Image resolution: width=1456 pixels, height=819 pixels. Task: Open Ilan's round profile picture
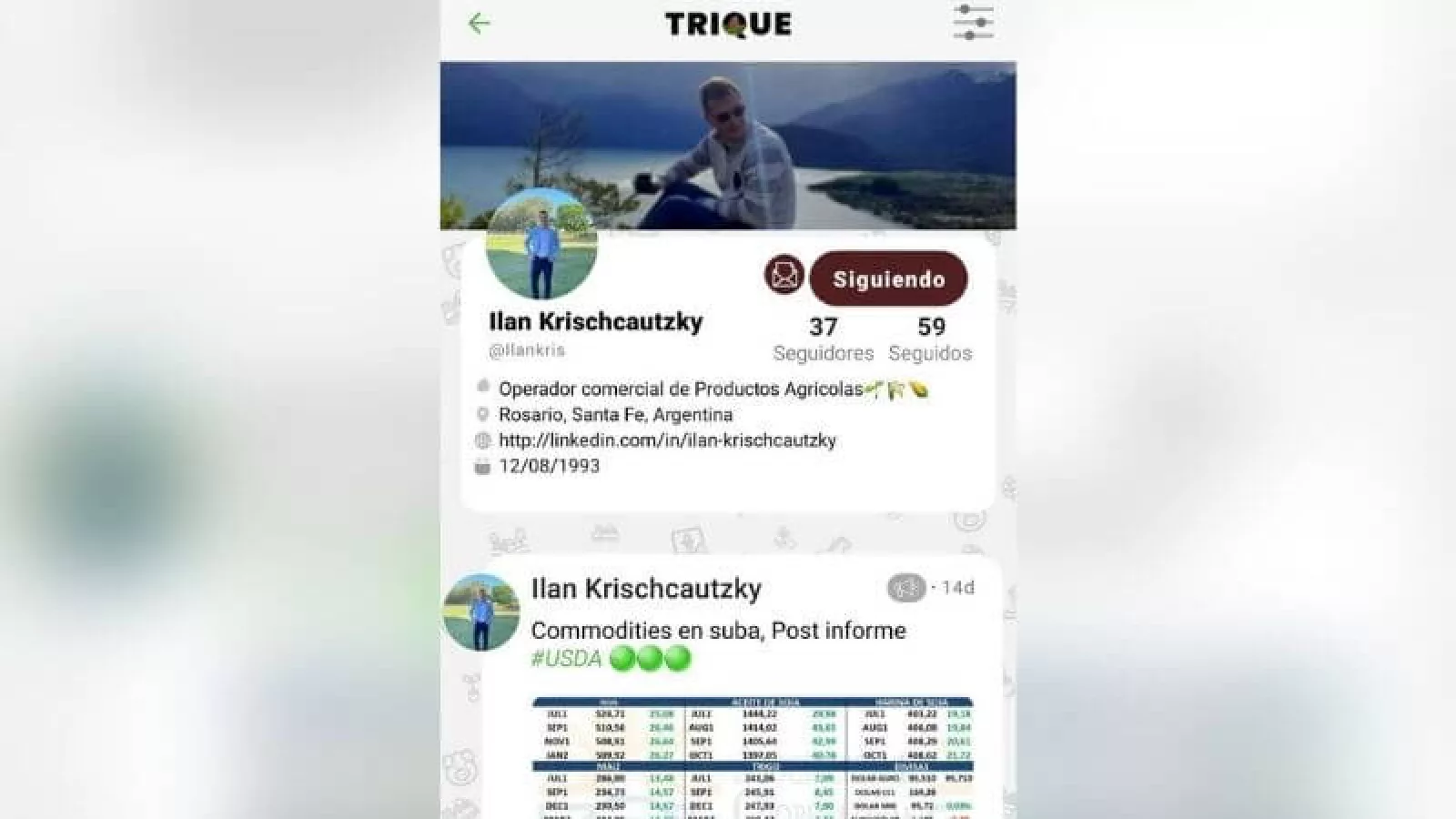pos(541,244)
